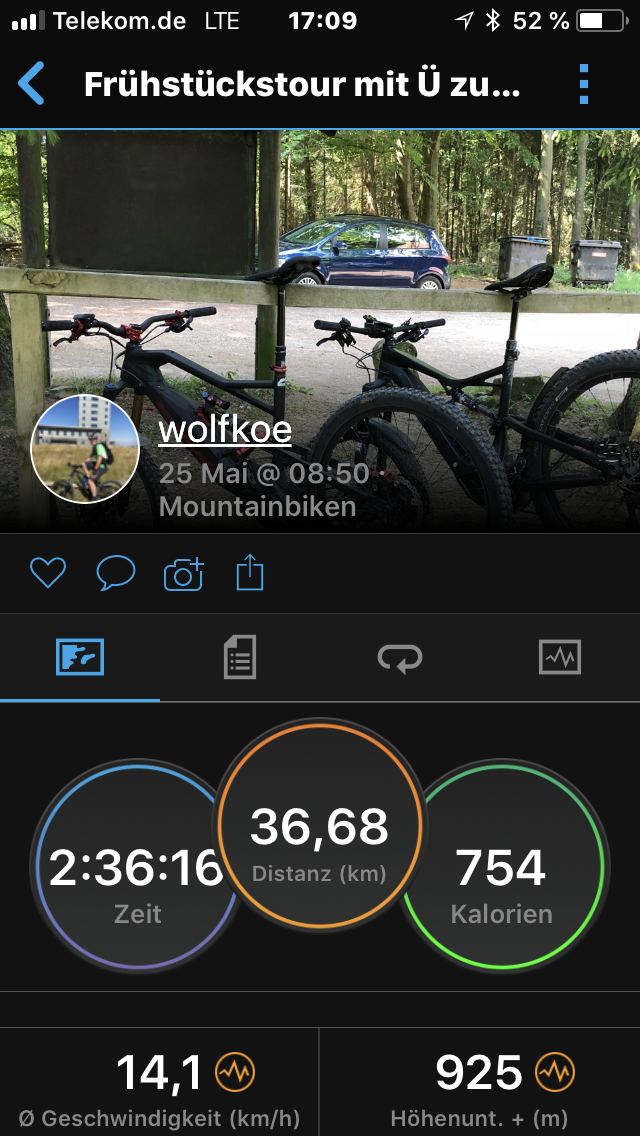This screenshot has height=1136, width=640.
Task: Switch to the charts tab
Action: (559, 657)
